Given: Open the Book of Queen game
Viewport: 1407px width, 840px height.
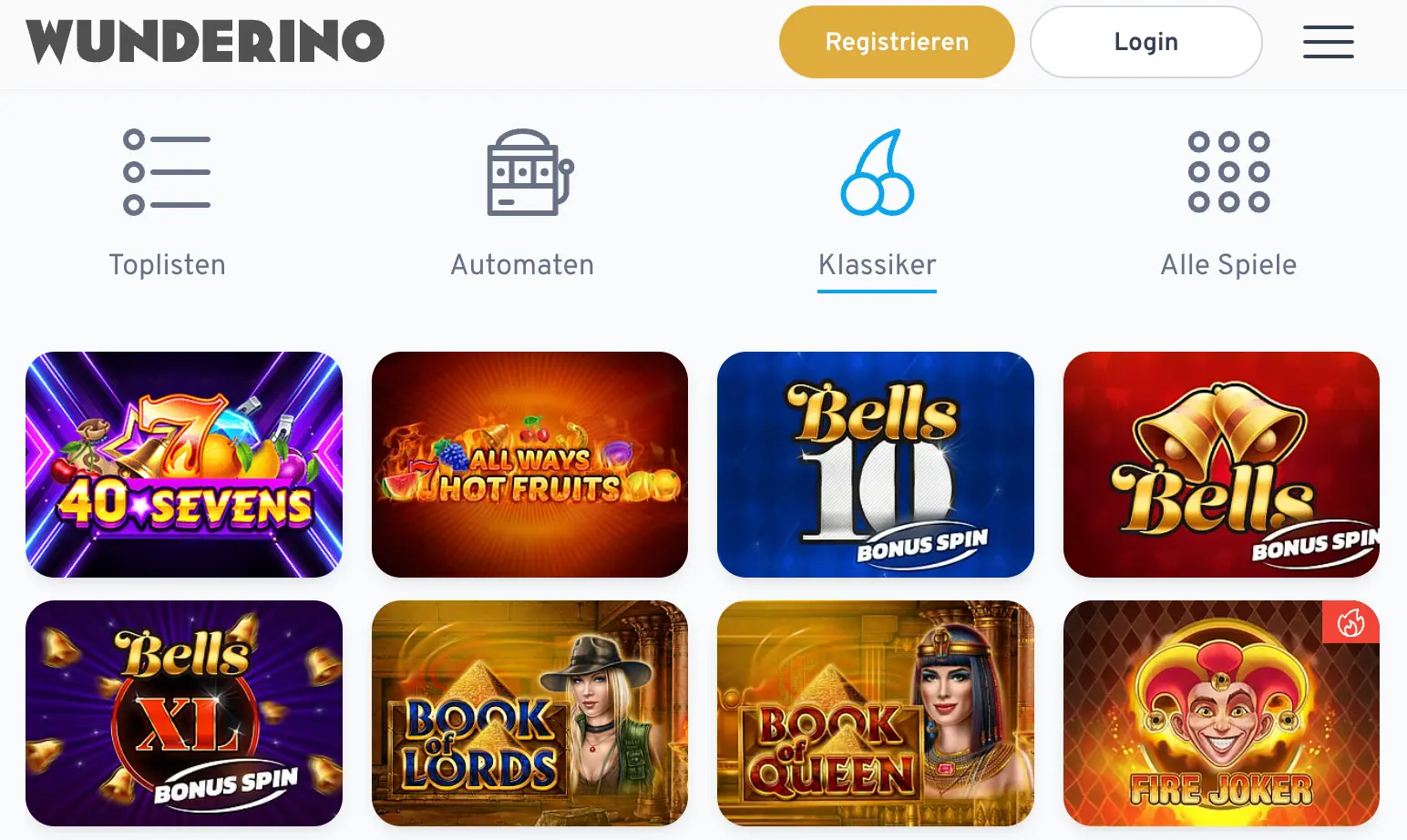Looking at the screenshot, I should point(875,712).
